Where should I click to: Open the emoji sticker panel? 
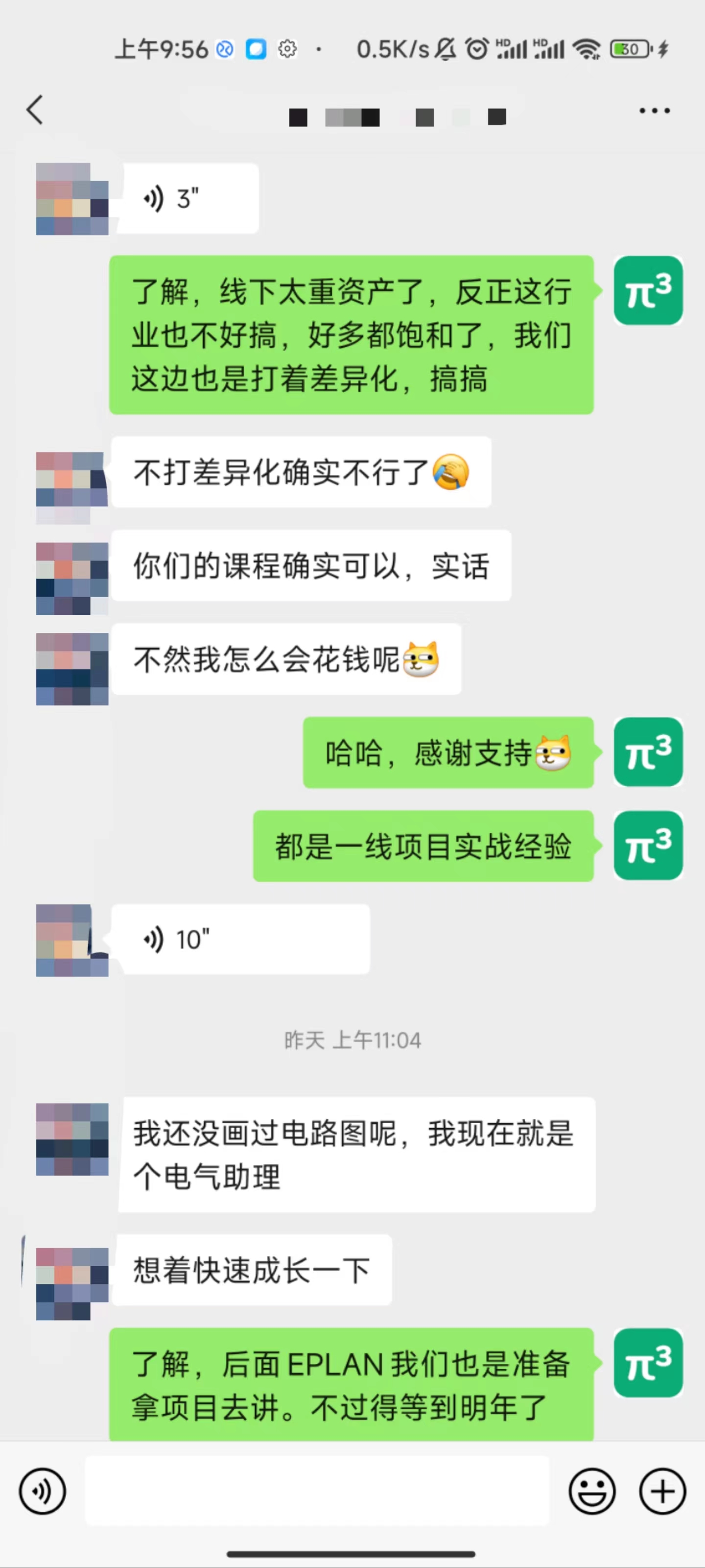point(591,1491)
